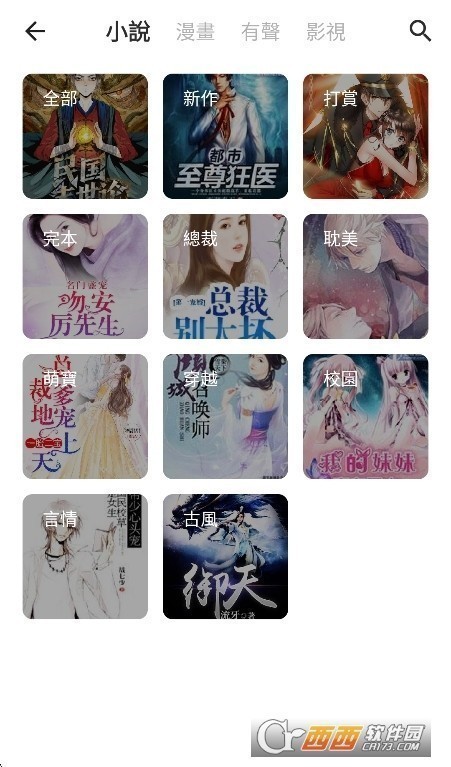Open the 全部 category tile
Screen dimensions: 451x767
(x=85, y=136)
